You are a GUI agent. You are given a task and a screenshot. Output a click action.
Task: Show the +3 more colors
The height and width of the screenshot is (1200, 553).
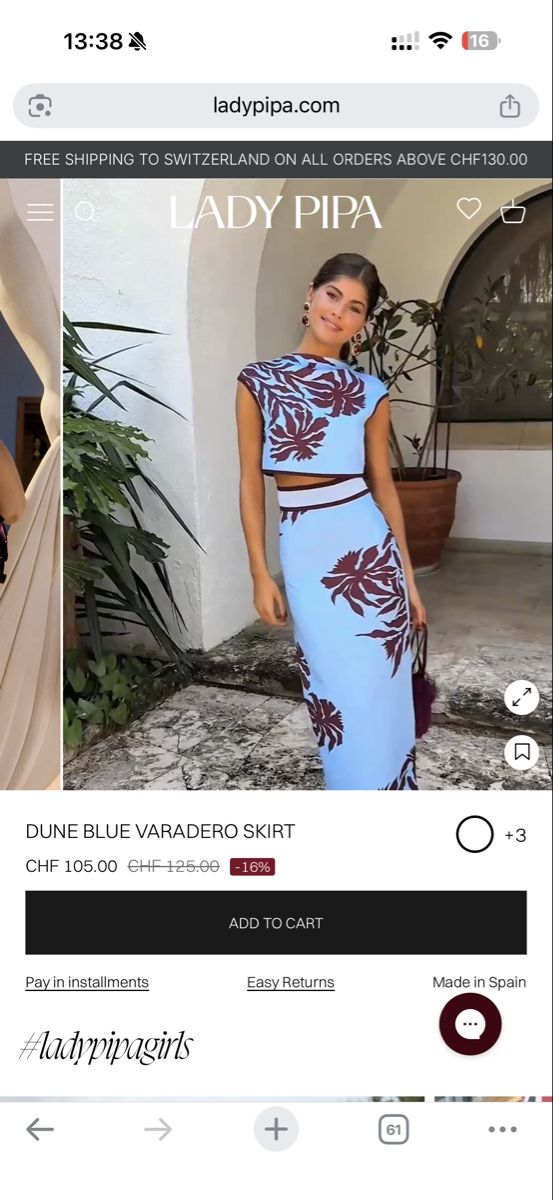515,835
